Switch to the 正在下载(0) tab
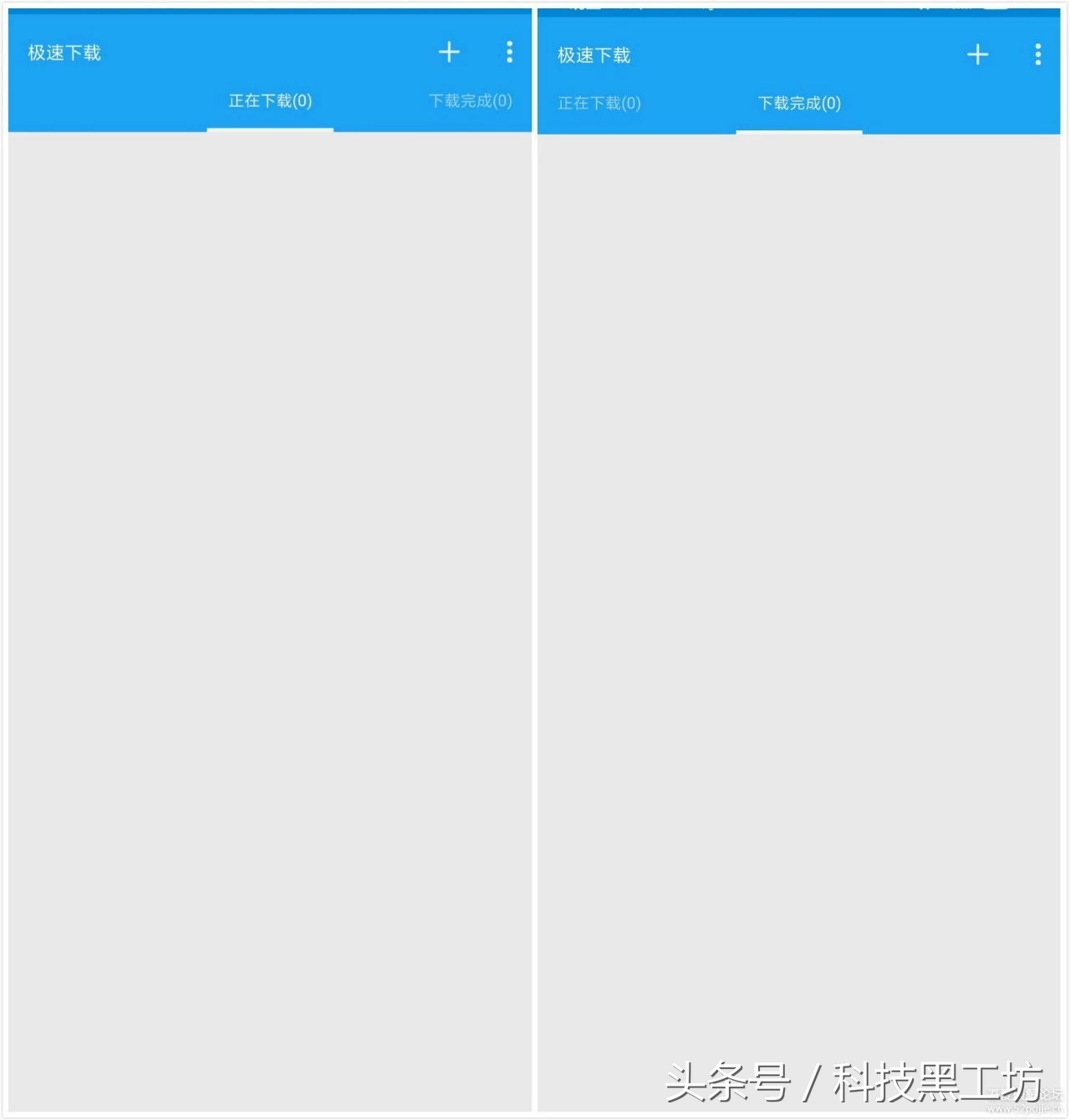1070x1120 pixels. pos(269,100)
